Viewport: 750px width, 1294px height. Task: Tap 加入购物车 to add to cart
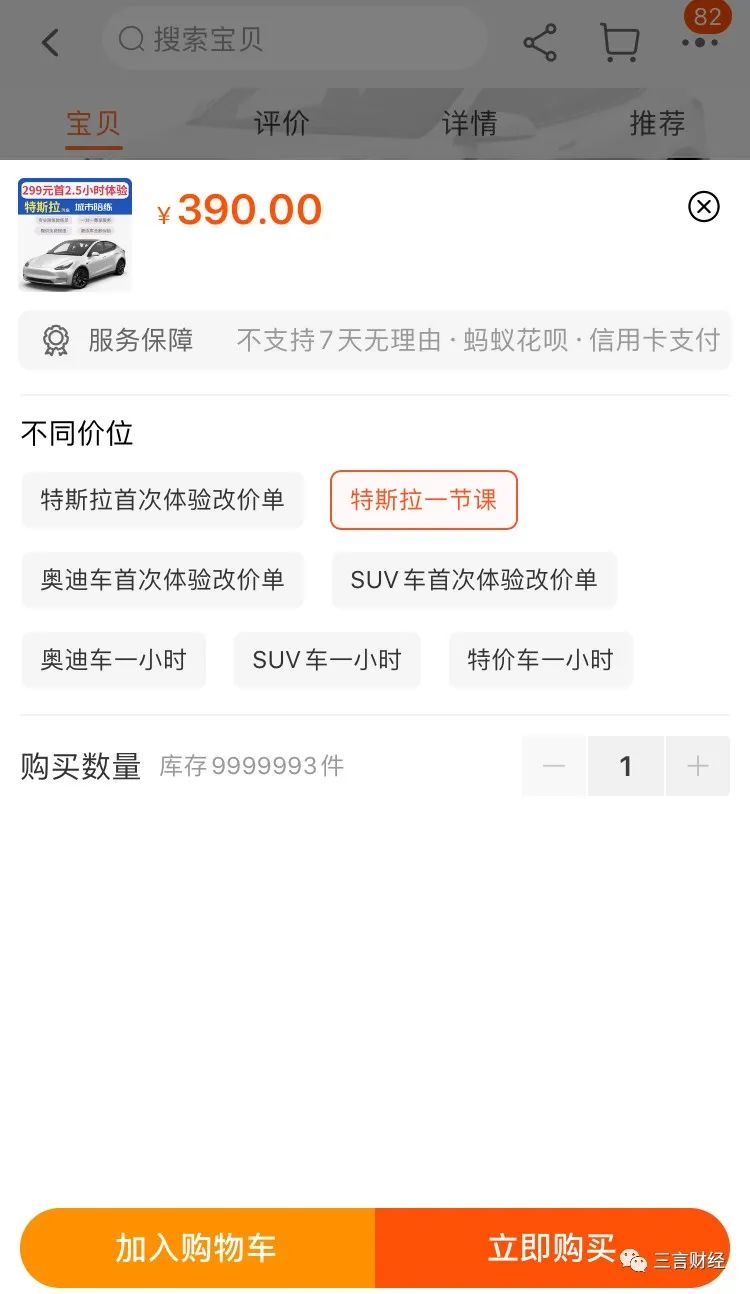point(196,1248)
